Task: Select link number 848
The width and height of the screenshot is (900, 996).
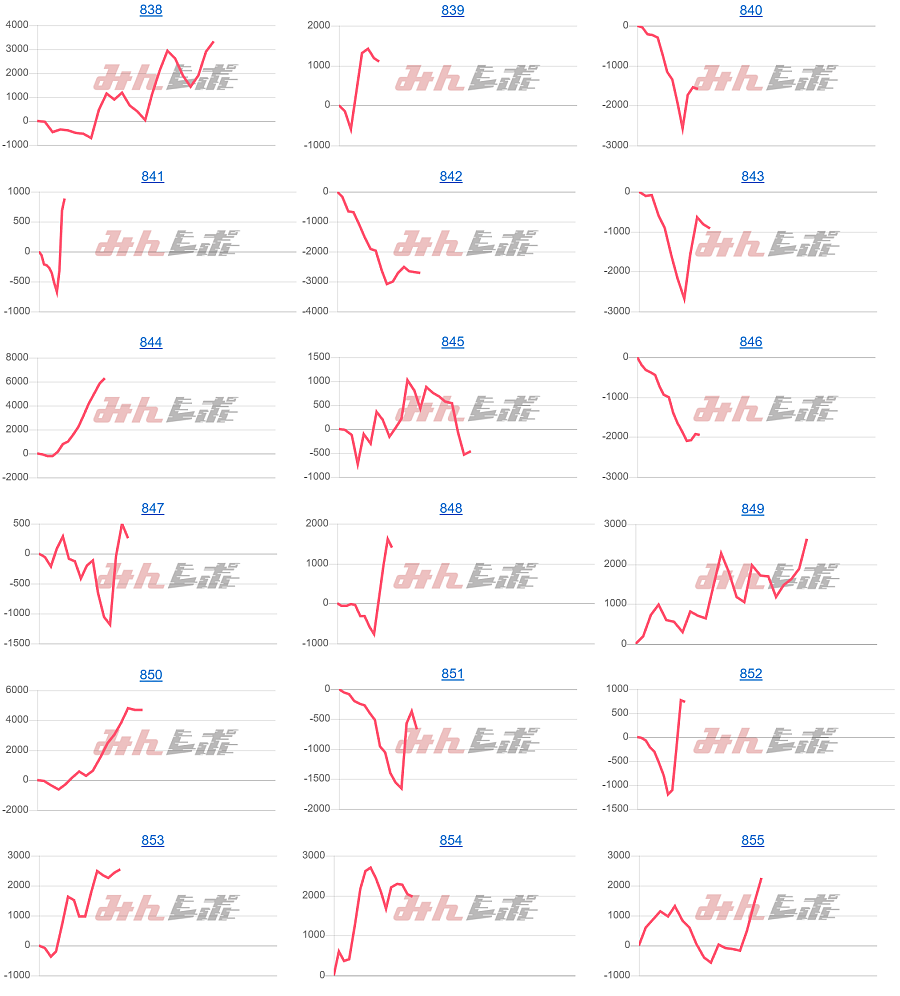Action: coord(451,508)
